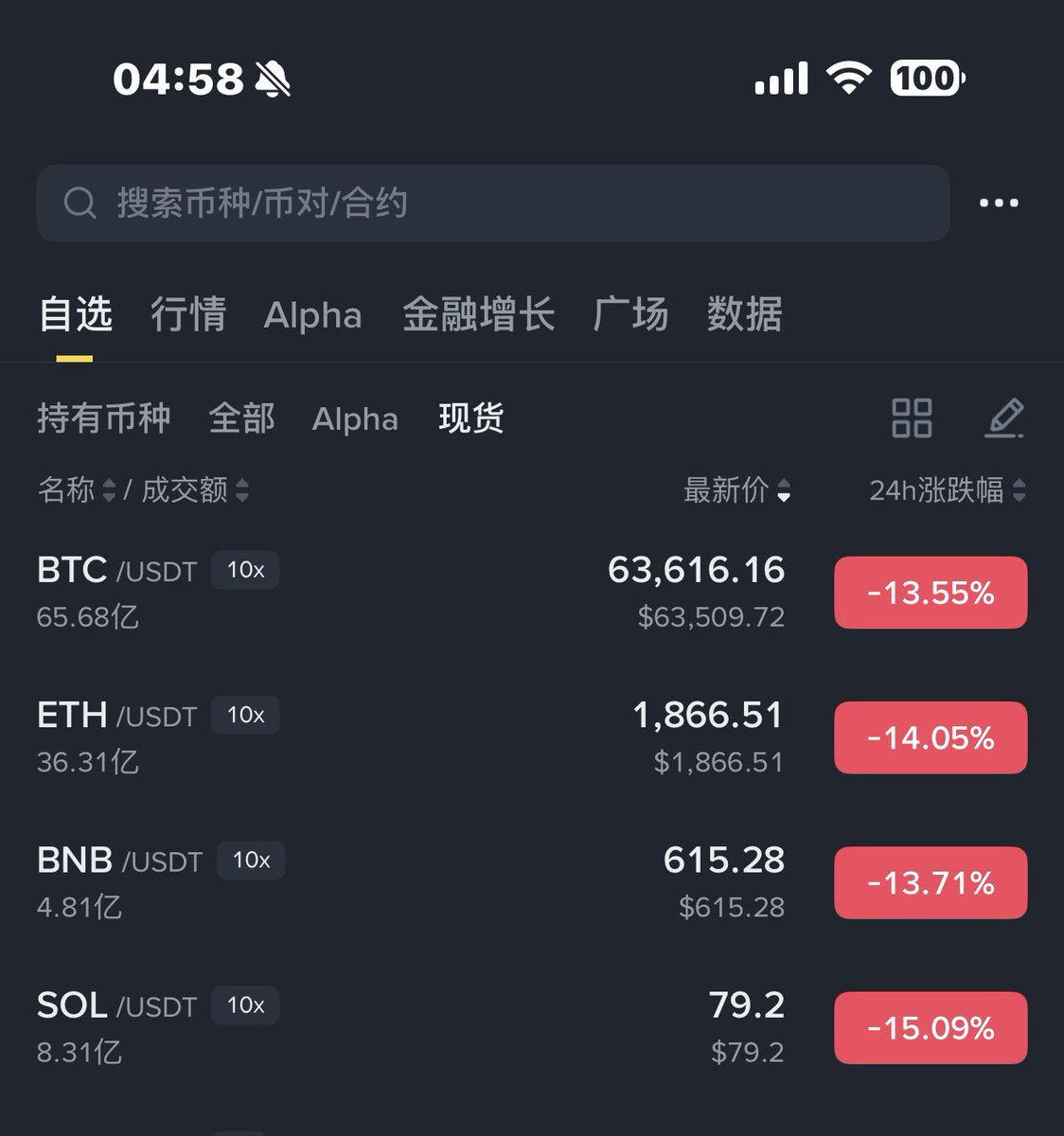Edit the watchlist with the pencil icon
Screen dimensions: 1064x1136
click(1004, 417)
